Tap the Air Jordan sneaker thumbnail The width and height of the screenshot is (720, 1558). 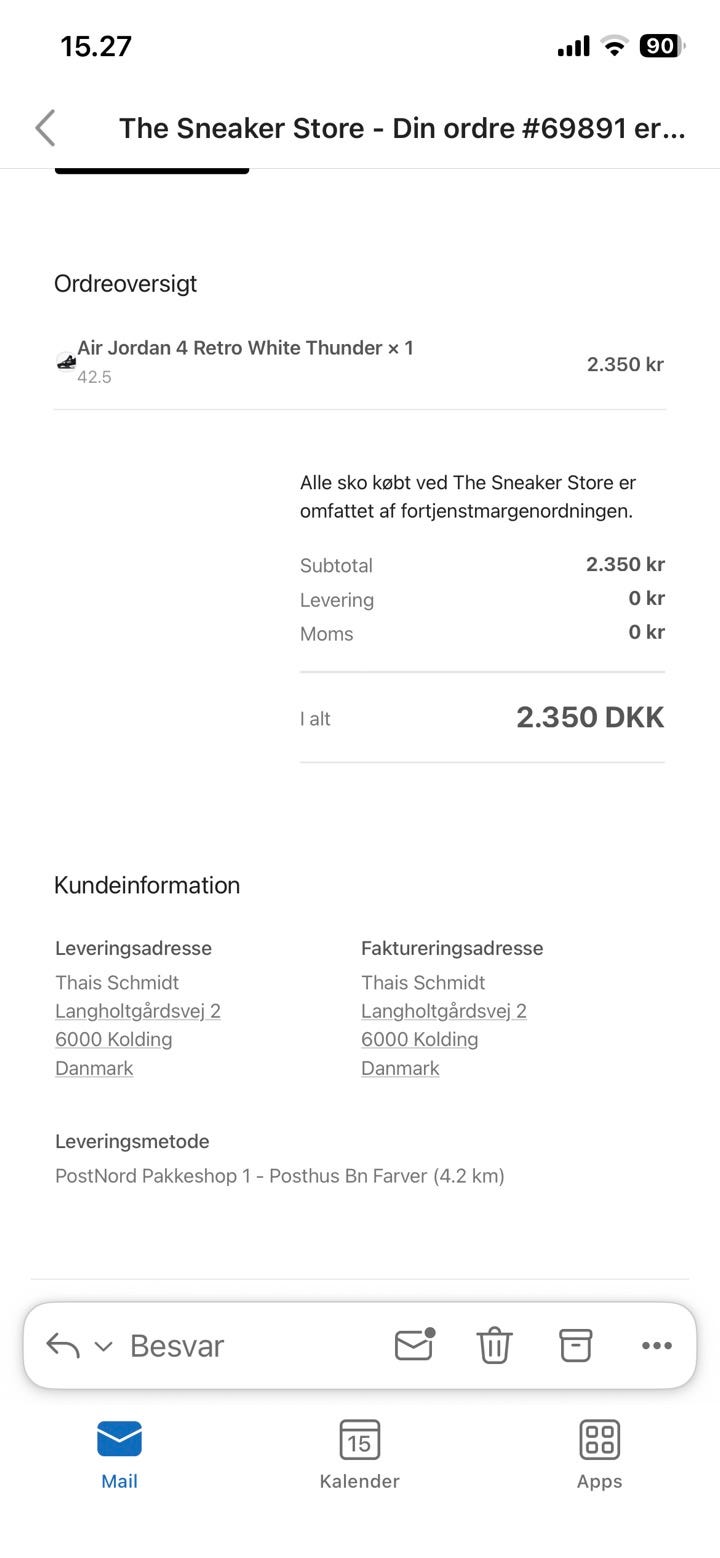[x=66, y=362]
